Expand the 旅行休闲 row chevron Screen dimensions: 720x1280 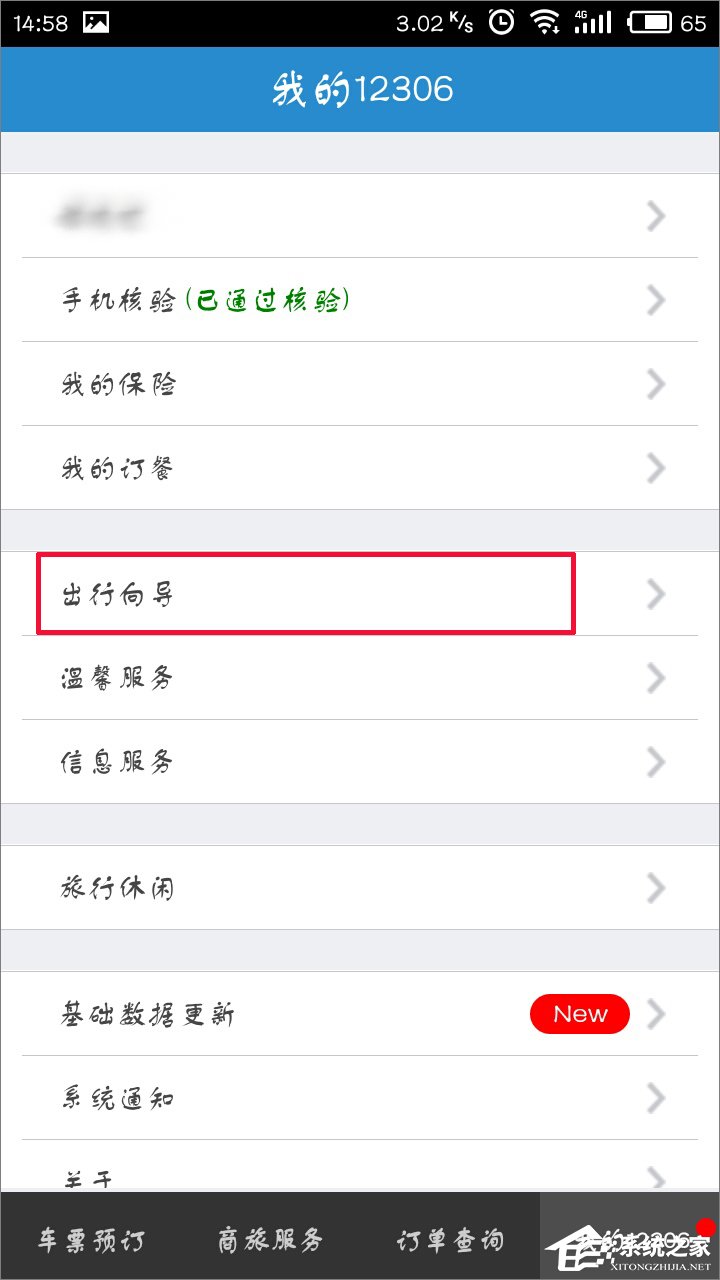pos(656,888)
